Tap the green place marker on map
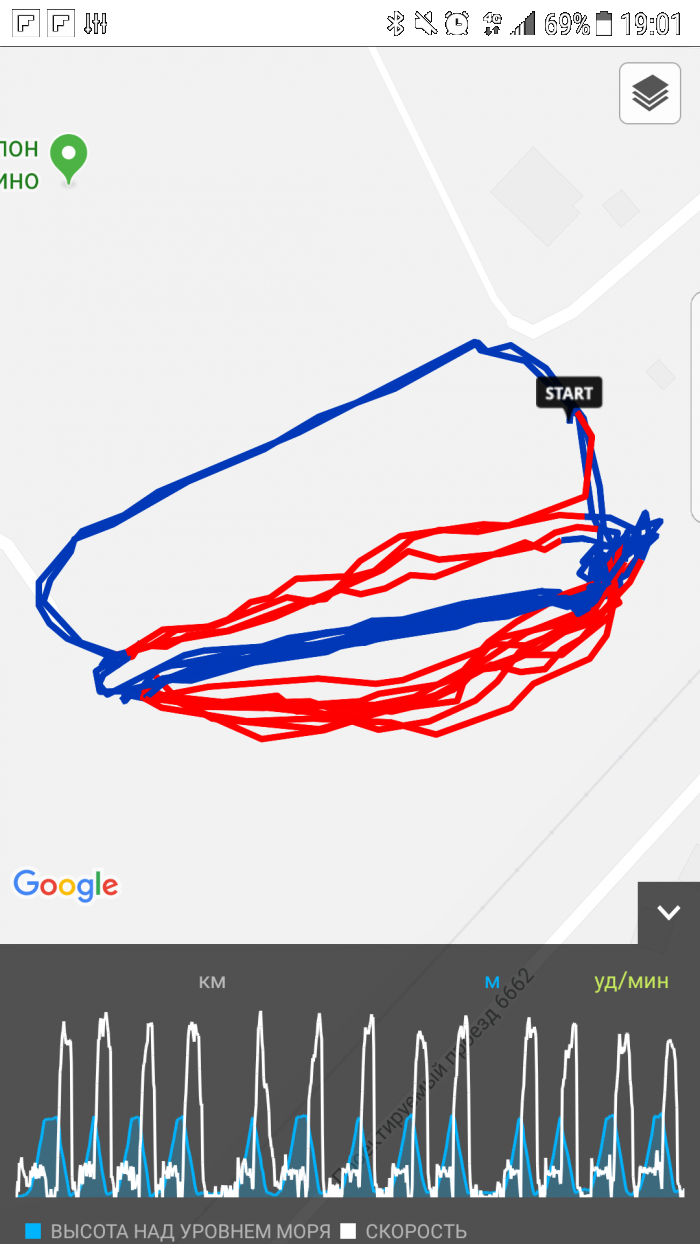The image size is (700, 1244). tap(70, 158)
